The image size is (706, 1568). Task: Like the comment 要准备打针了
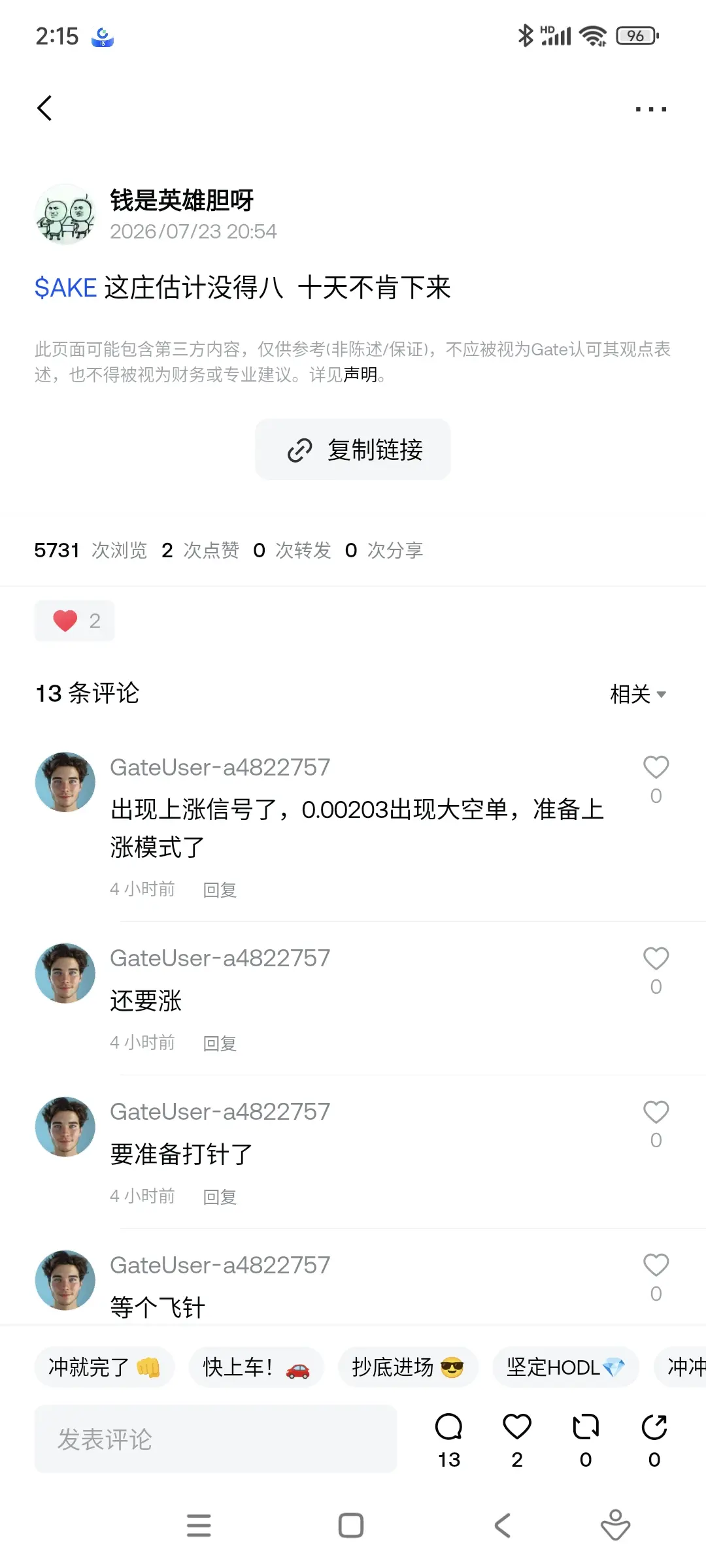(656, 1113)
